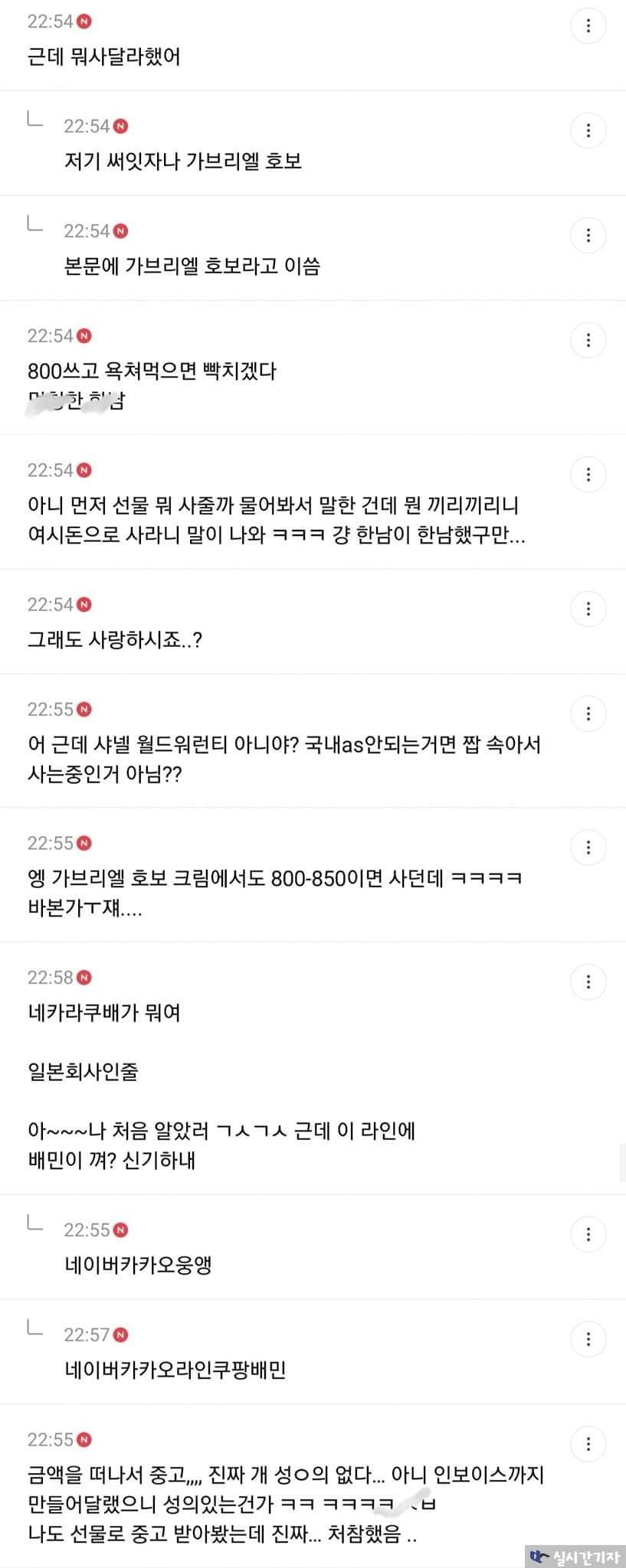The image size is (626, 1568).
Task: Open options for reply '본문에 가브리엘 호보라고 이씀'
Action: (x=588, y=236)
